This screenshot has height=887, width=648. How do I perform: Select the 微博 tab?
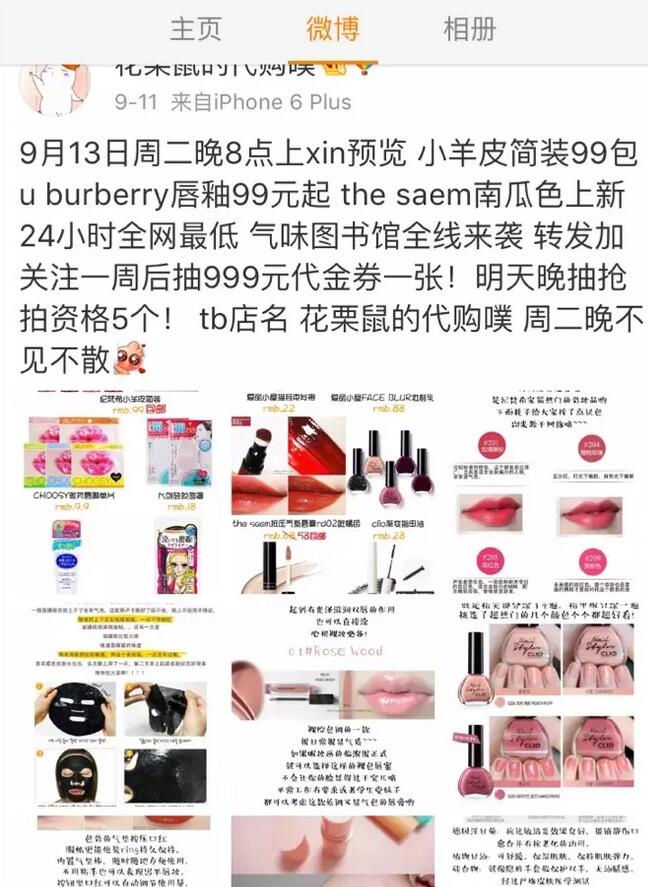pos(333,29)
